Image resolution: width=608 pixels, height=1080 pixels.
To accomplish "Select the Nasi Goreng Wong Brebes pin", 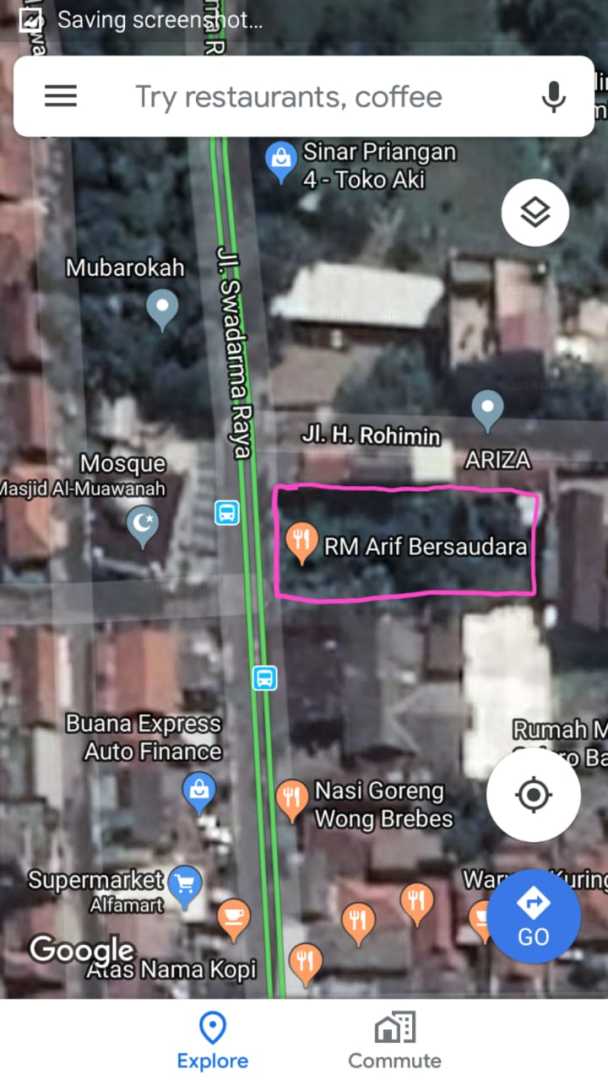I will click(291, 799).
